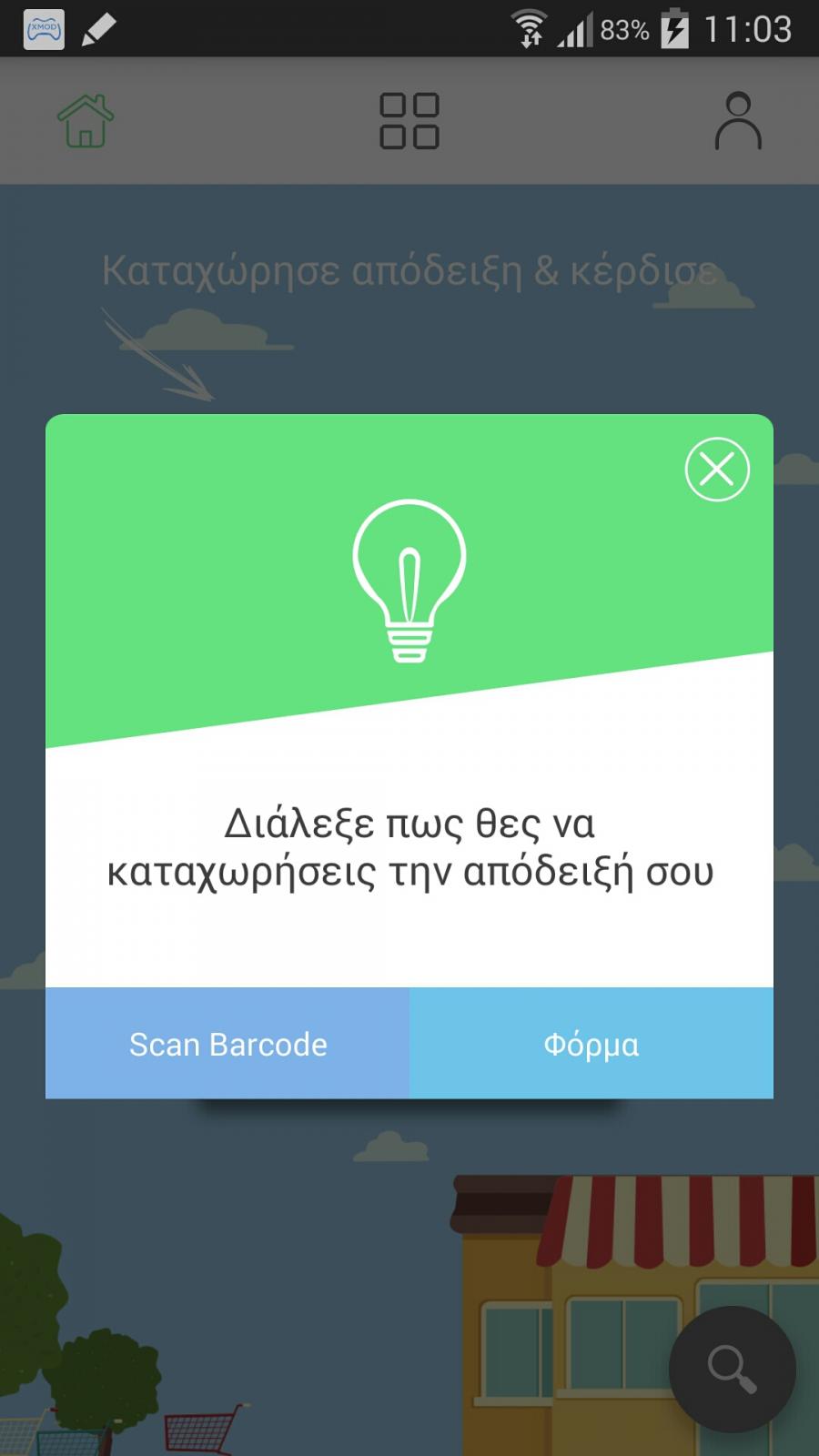The image size is (819, 1456).
Task: Go to the home tab
Action: (86, 120)
